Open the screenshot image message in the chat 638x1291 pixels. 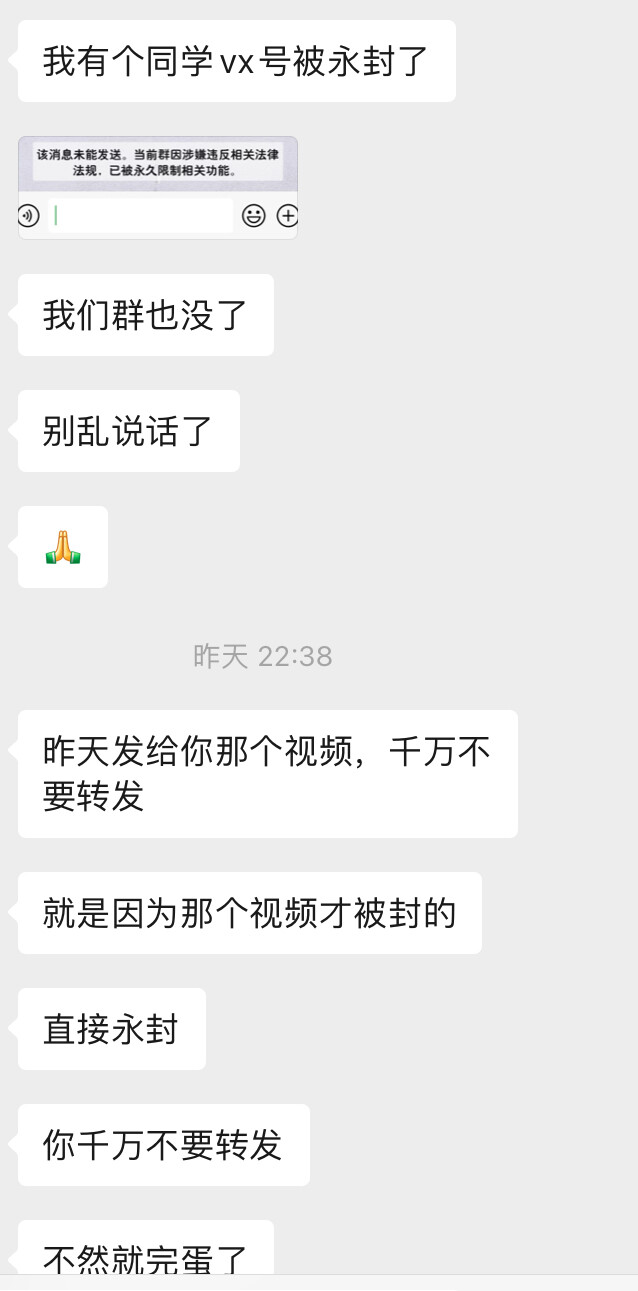[158, 188]
